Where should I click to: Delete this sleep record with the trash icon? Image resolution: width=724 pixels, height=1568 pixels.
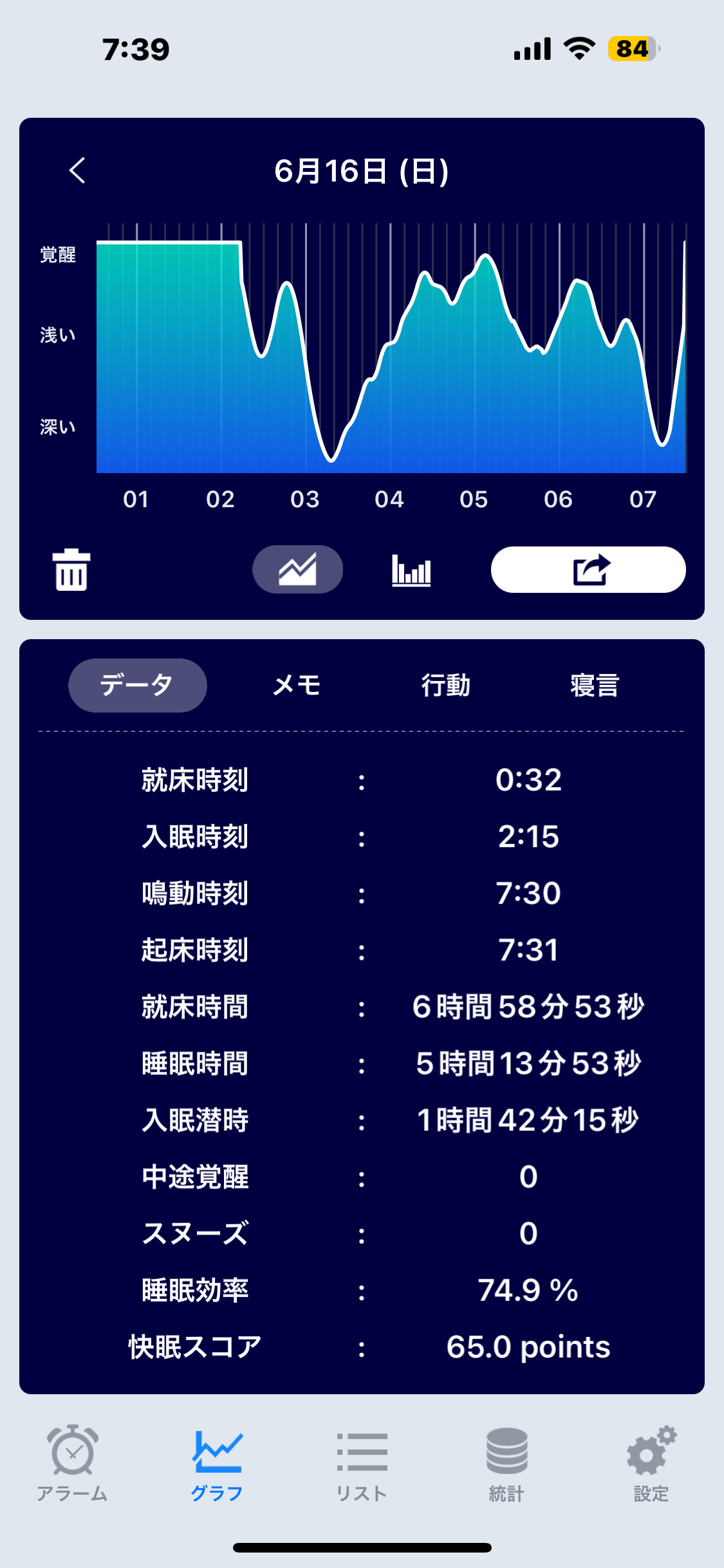click(71, 570)
